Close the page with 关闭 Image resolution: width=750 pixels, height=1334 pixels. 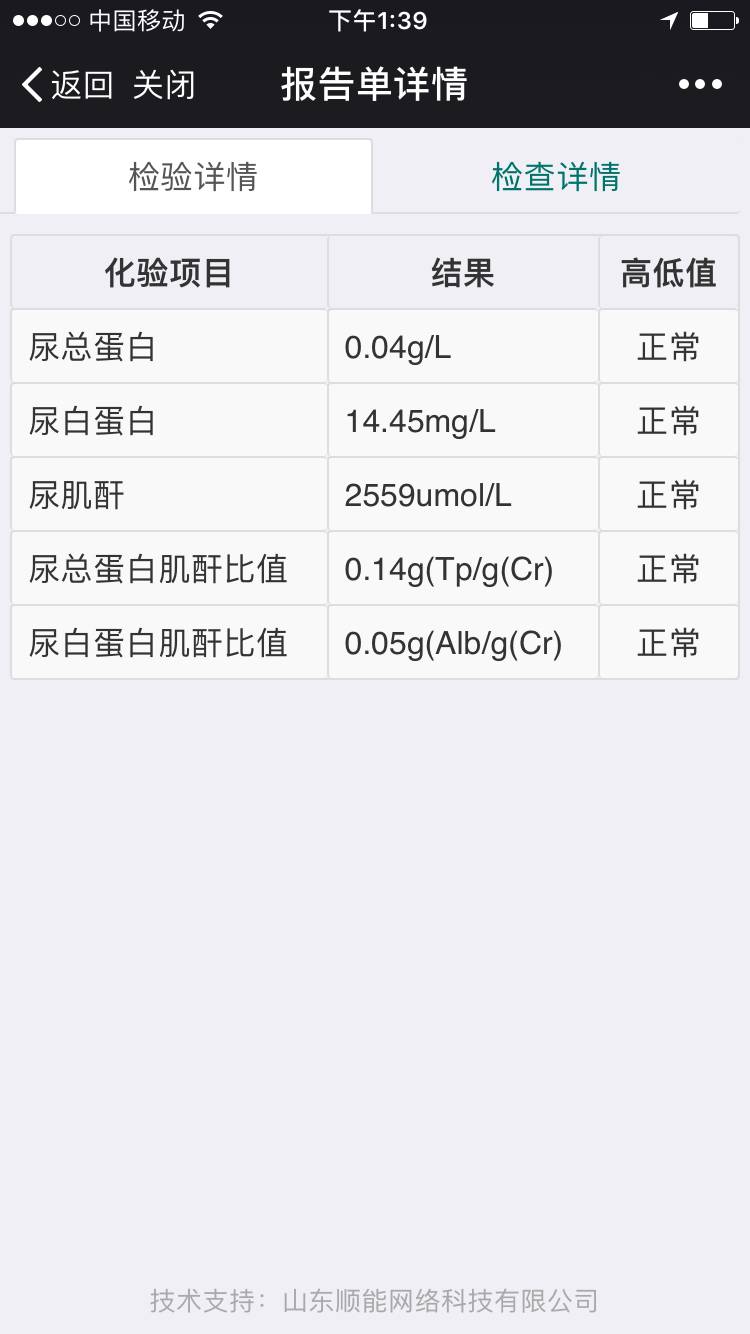coord(164,85)
